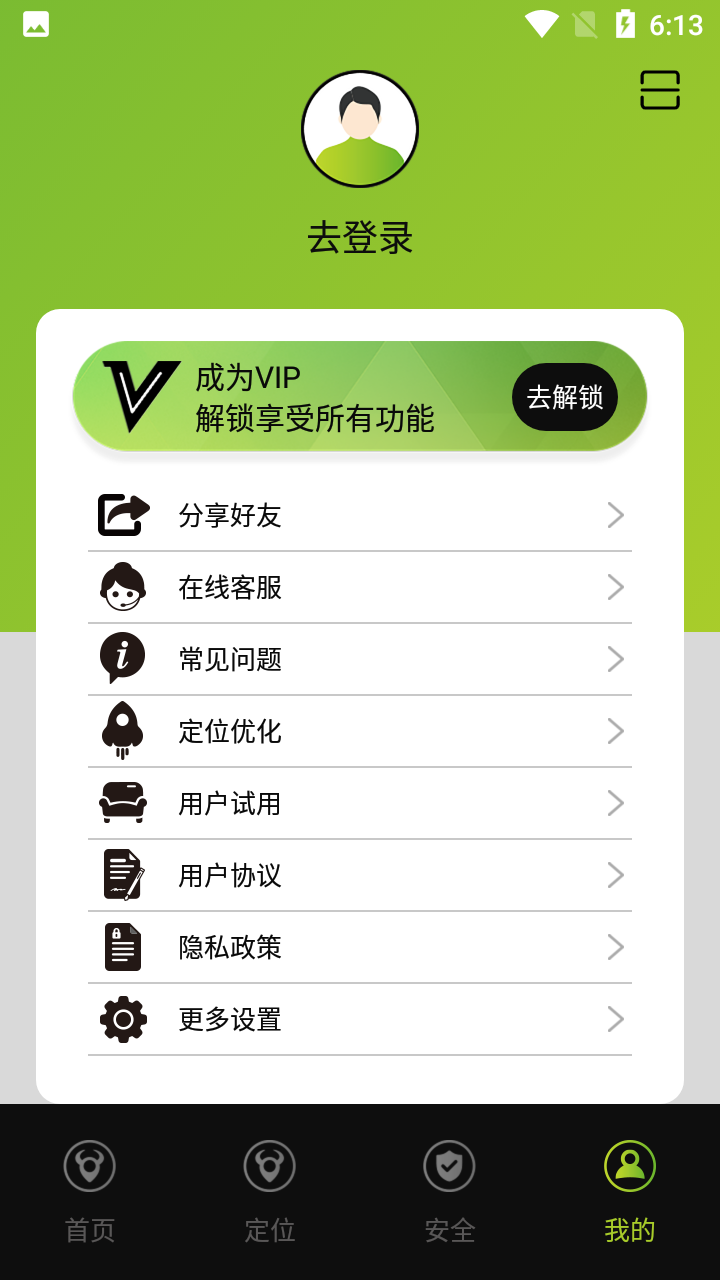
Task: Select the 用户试用 row
Action: (x=360, y=803)
